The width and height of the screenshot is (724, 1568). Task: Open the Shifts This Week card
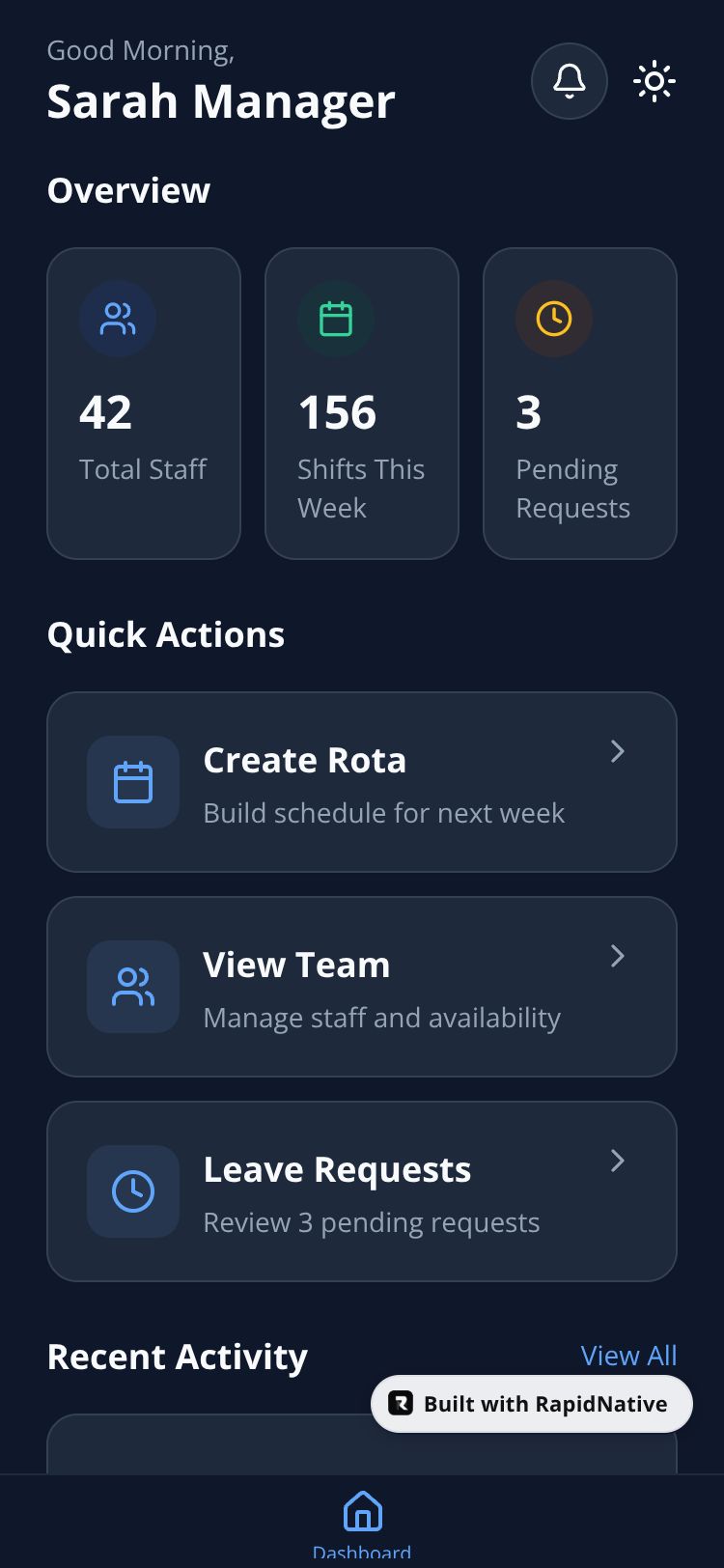coord(362,404)
